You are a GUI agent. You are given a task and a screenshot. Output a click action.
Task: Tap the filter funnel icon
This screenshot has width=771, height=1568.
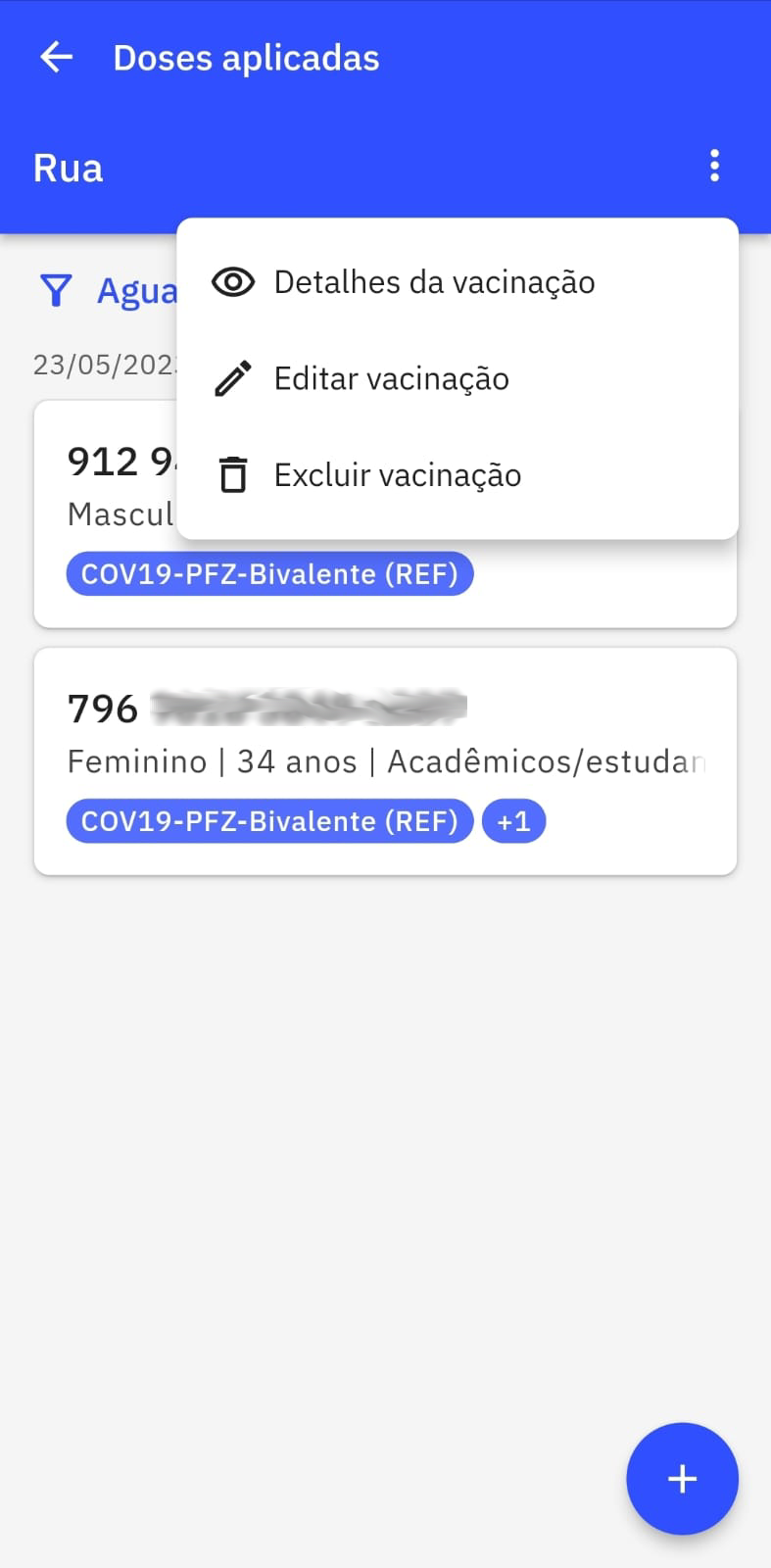pyautogui.click(x=56, y=291)
